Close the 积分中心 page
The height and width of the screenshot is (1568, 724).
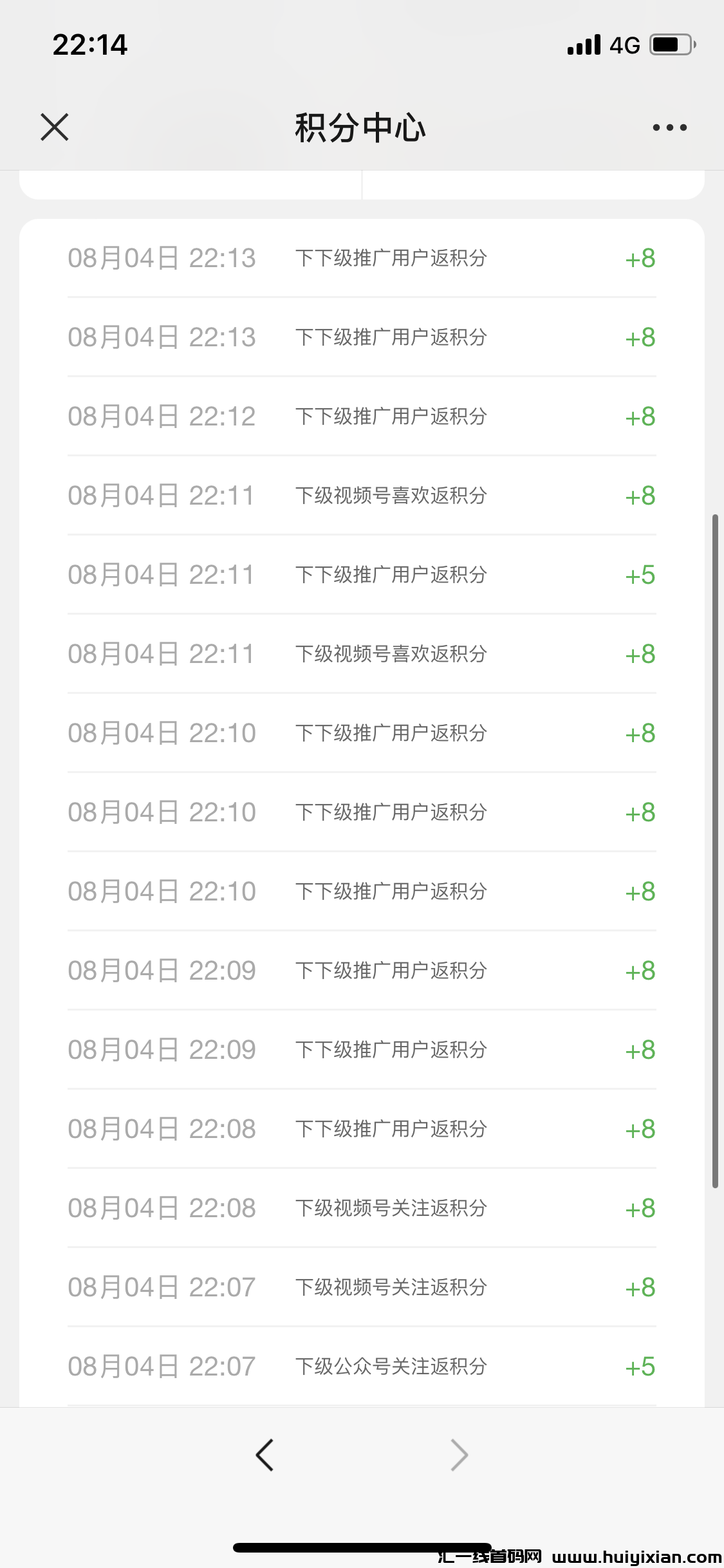[55, 127]
